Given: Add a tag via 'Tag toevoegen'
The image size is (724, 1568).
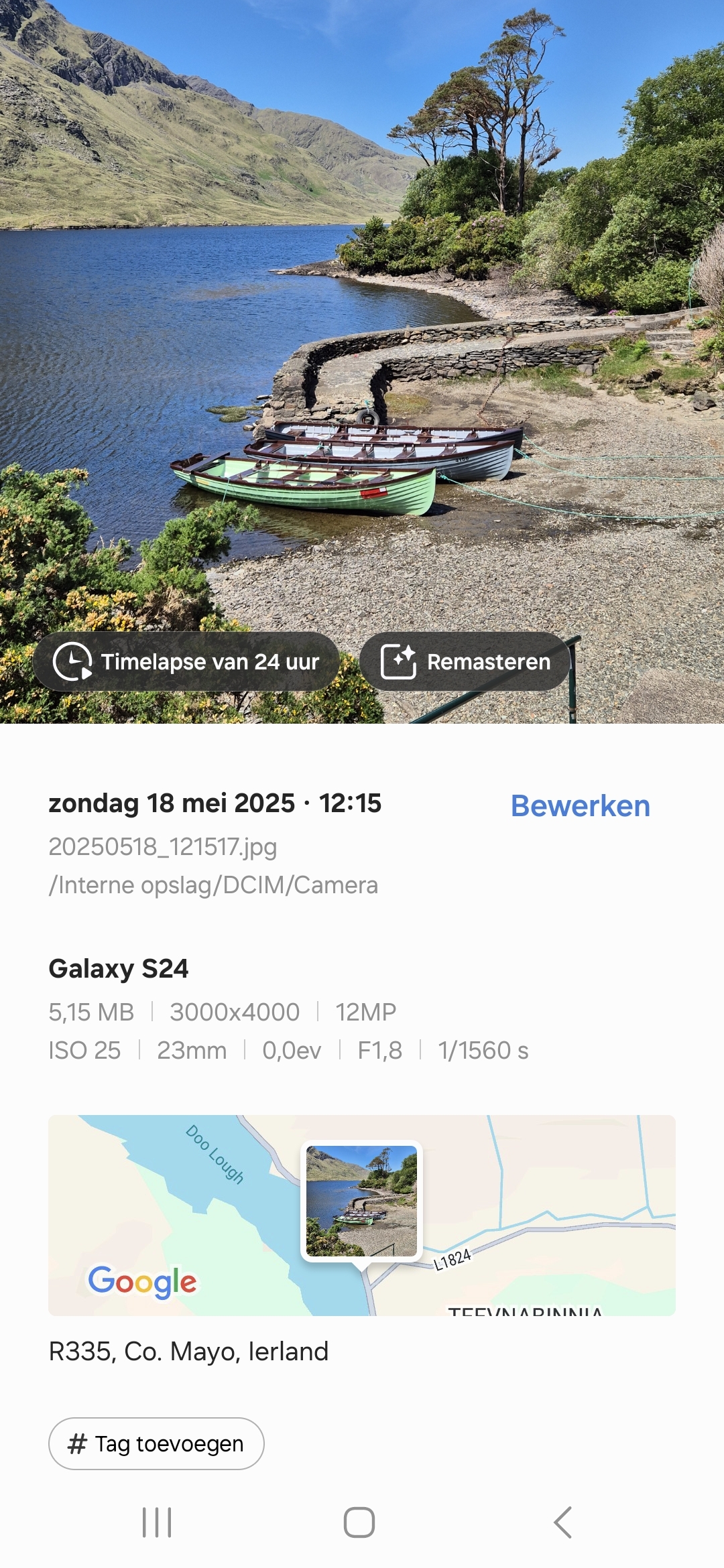Looking at the screenshot, I should pos(156,1443).
